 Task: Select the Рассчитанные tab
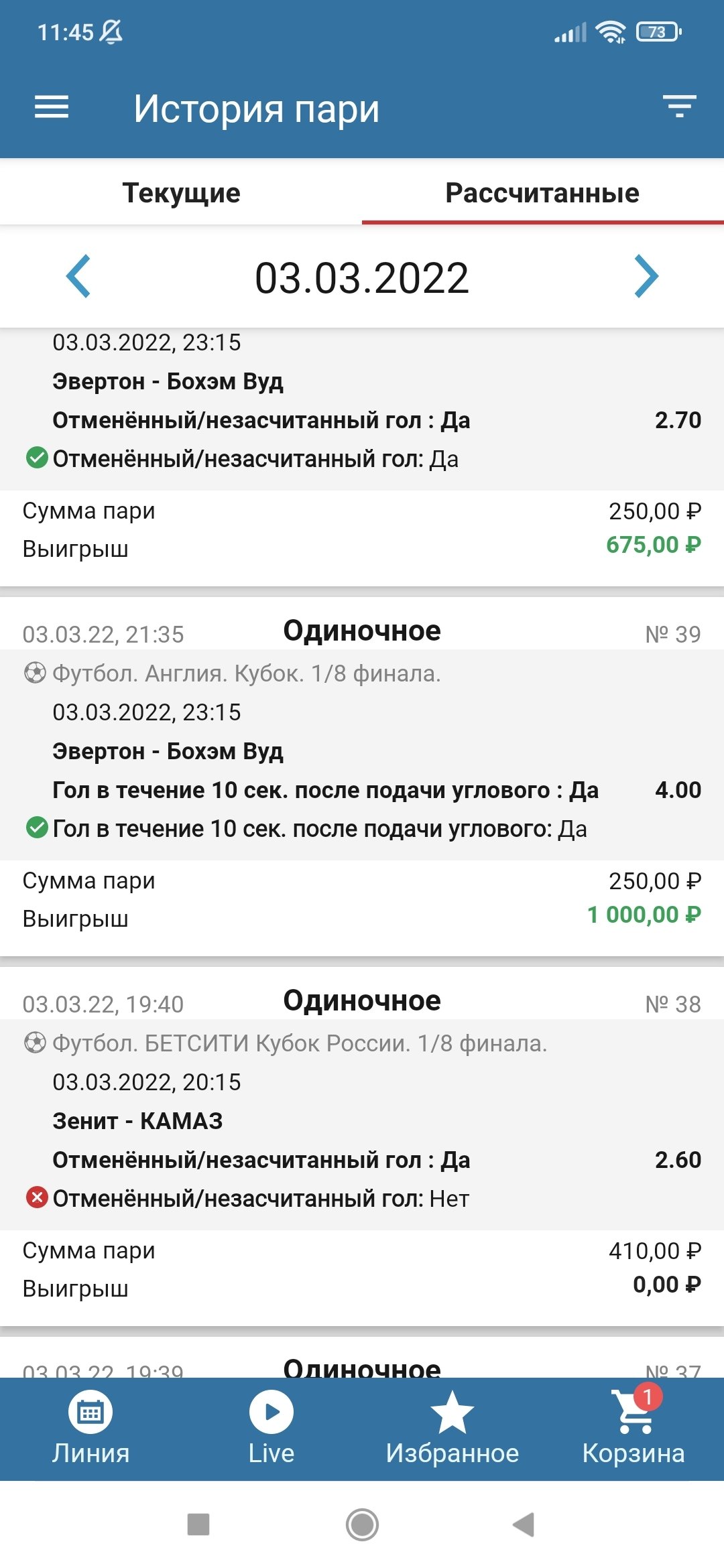click(x=542, y=193)
